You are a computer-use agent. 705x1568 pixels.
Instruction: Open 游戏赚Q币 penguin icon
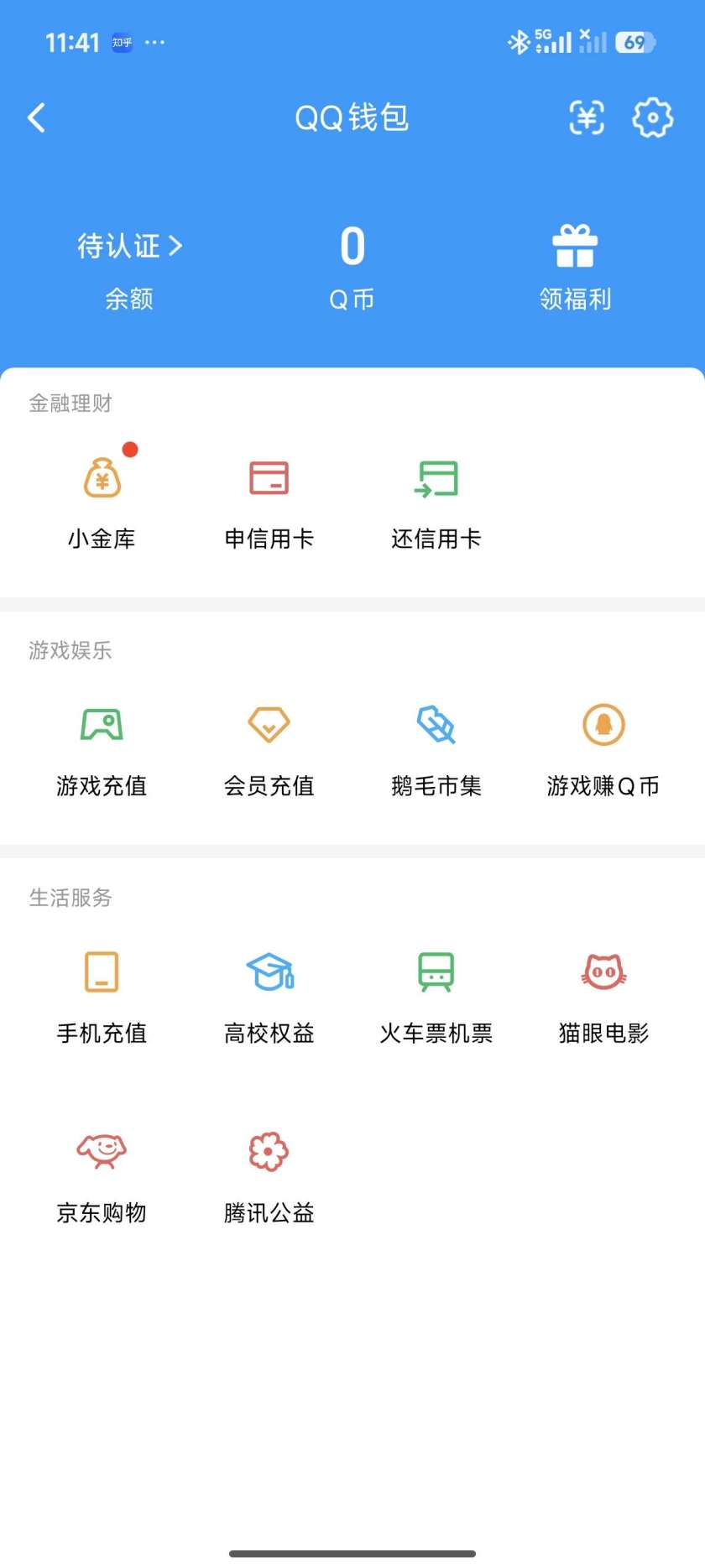tap(602, 724)
